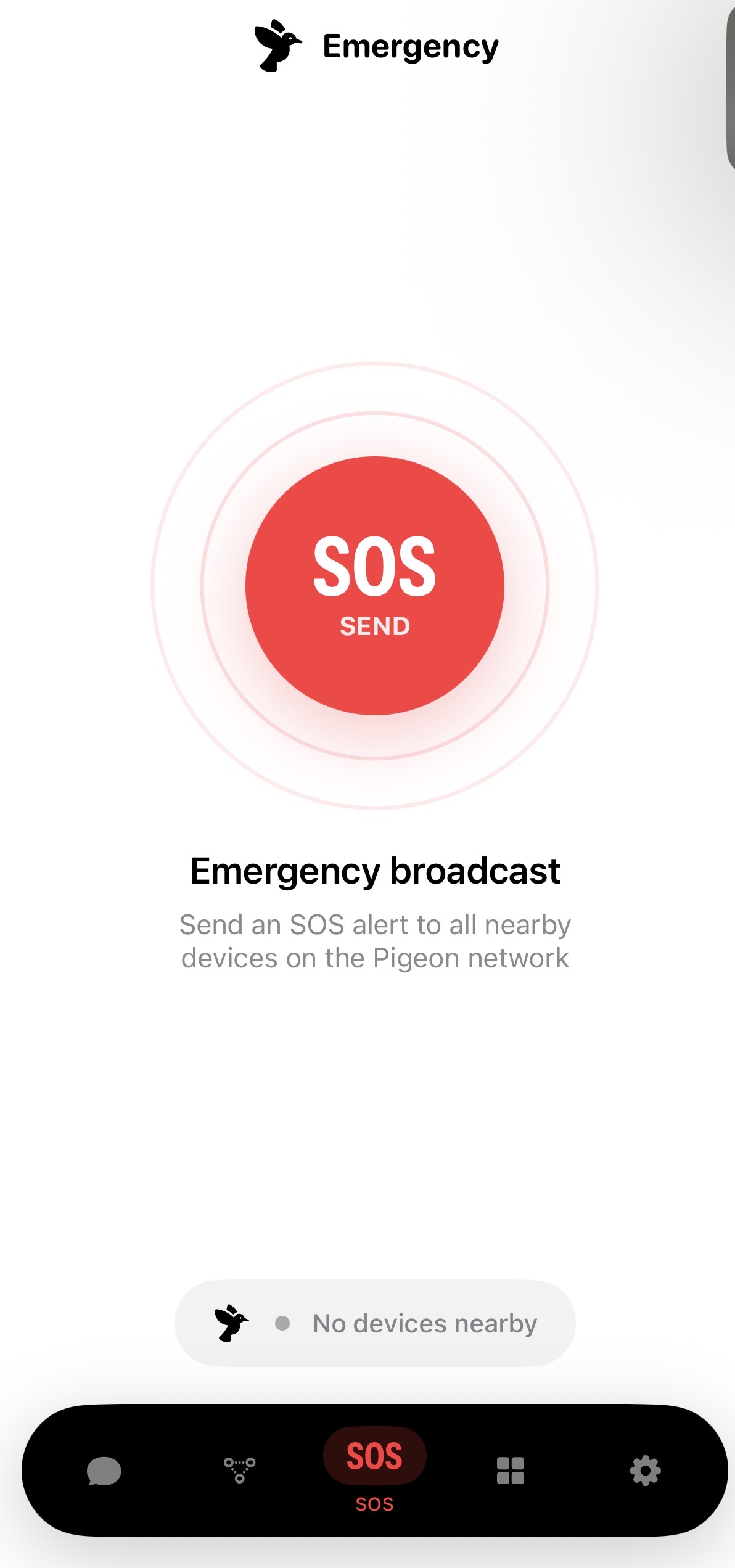Viewport: 735px width, 1568px height.
Task: Select the Emergency title text
Action: [410, 46]
